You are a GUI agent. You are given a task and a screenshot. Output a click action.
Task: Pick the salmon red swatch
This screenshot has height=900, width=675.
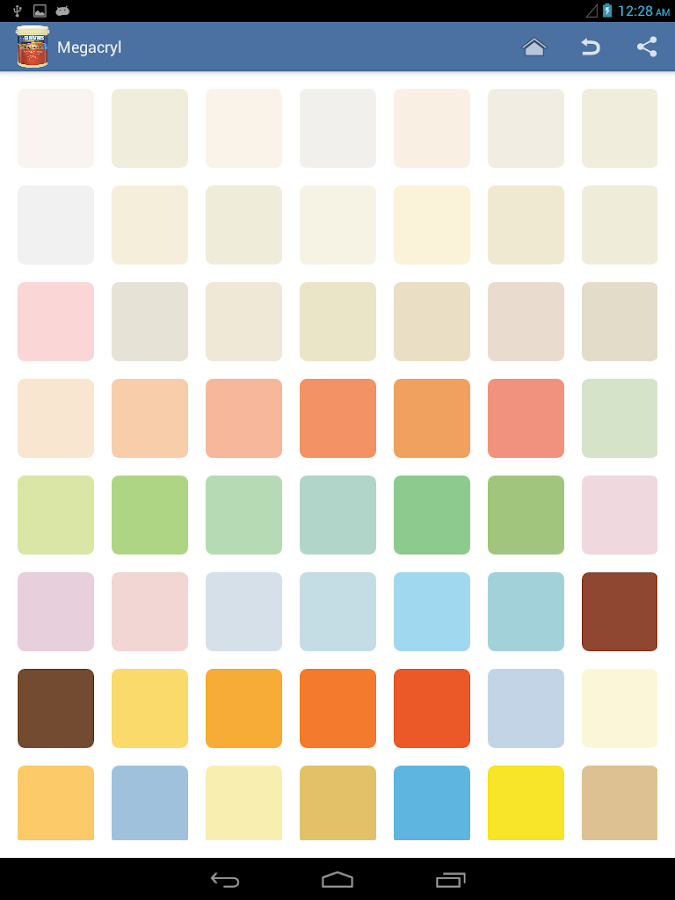pyautogui.click(x=526, y=418)
